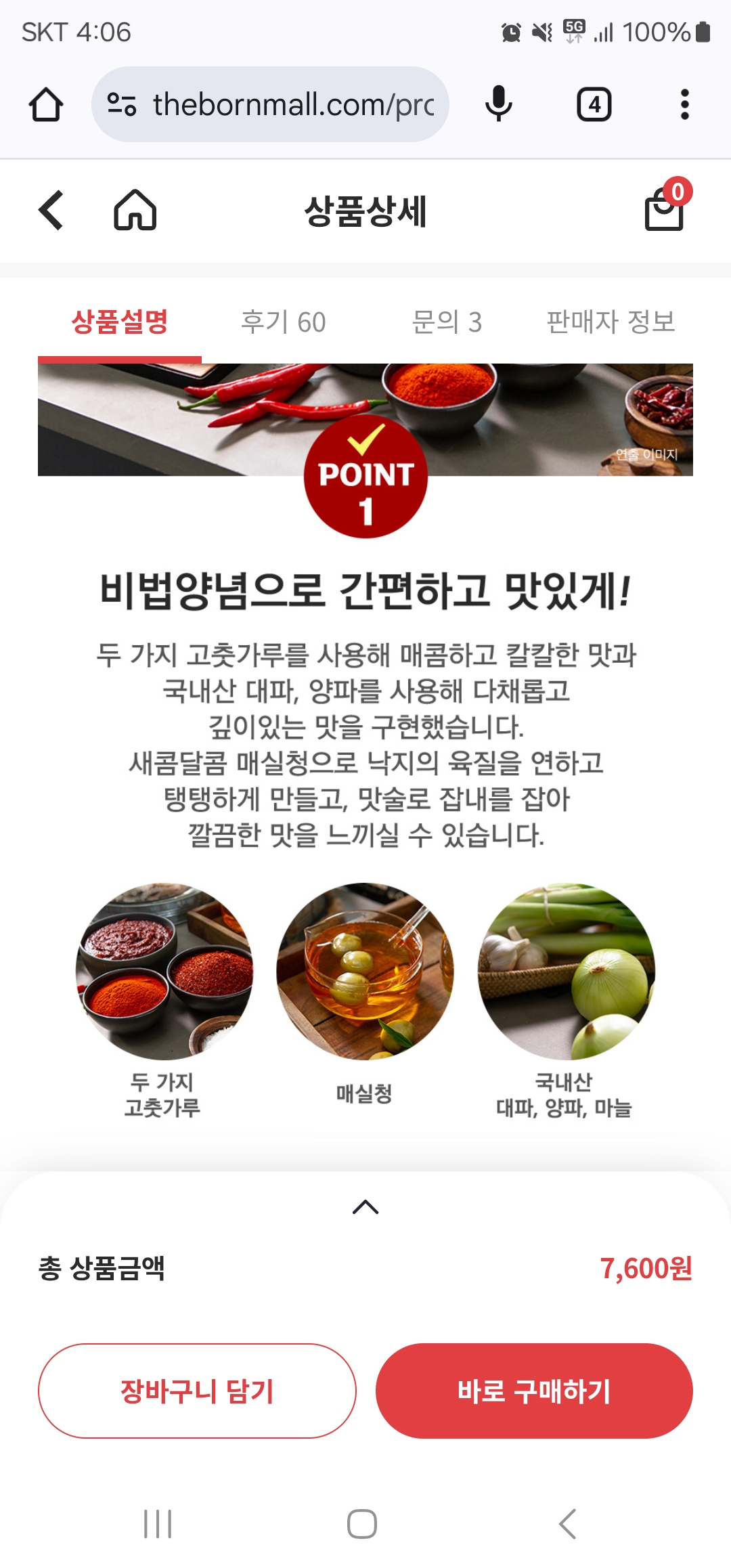The width and height of the screenshot is (731, 1568).
Task: Switch to the 문의 3 tab
Action: (x=447, y=322)
